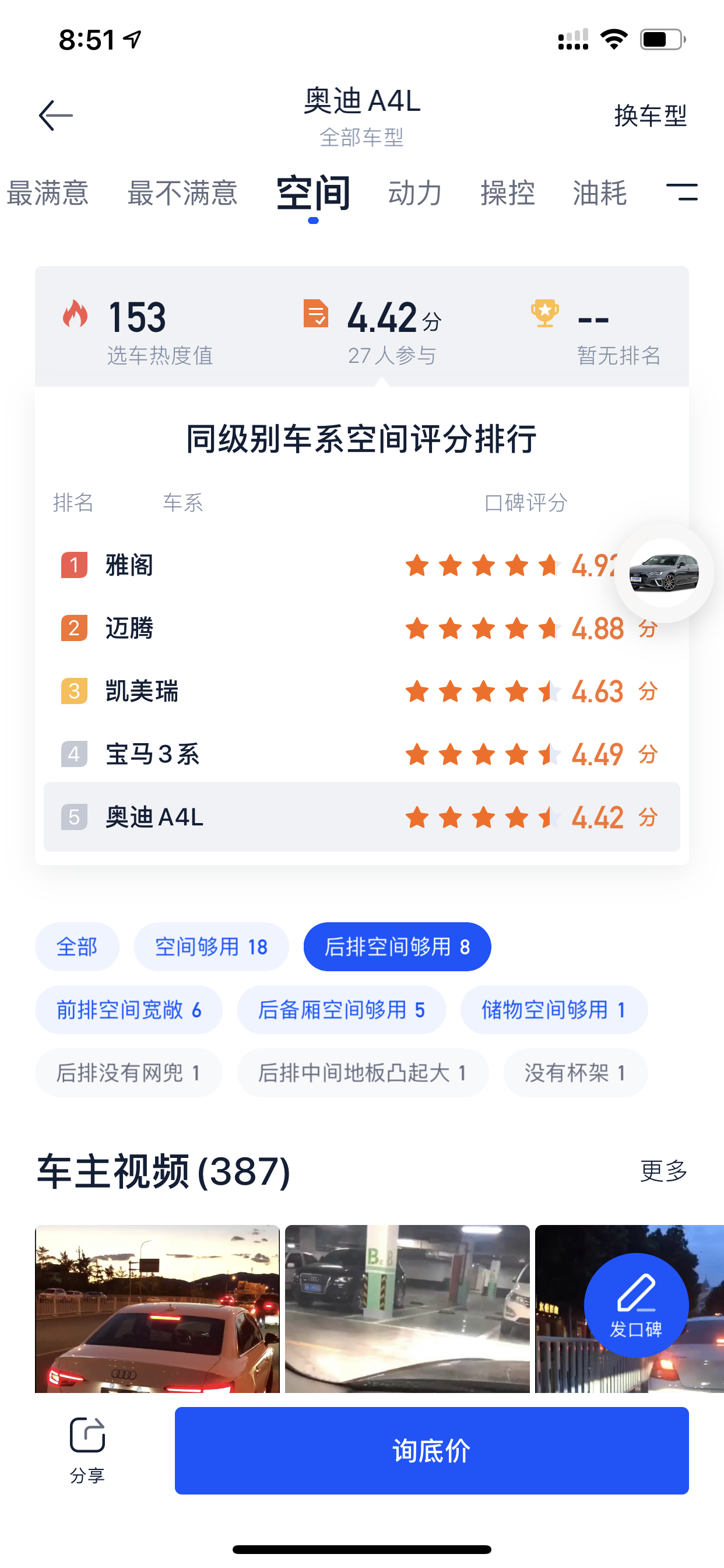
Task: Open the 凯美瑞 ranking row
Action: pyautogui.click(x=361, y=691)
